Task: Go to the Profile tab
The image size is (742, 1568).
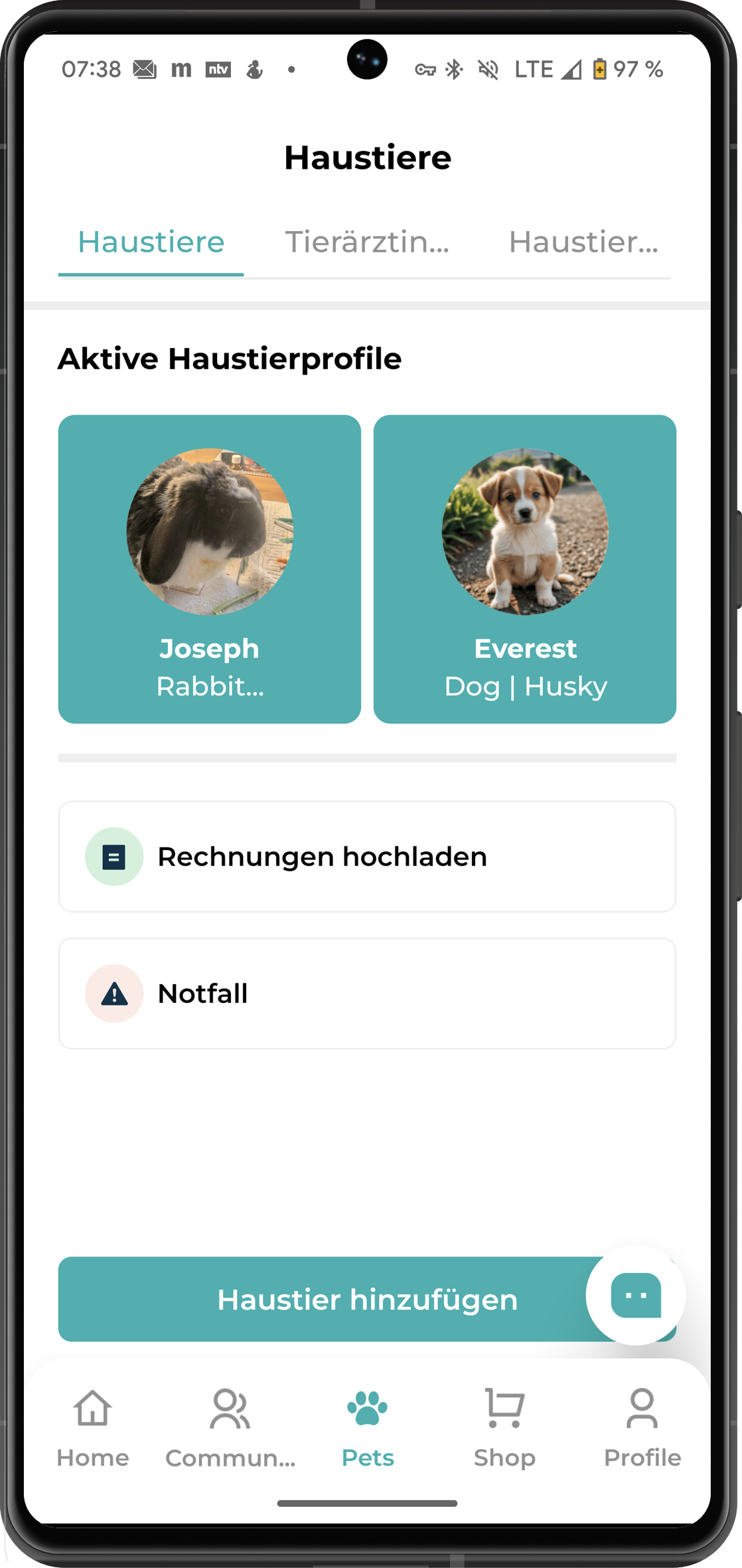Action: click(x=642, y=1427)
